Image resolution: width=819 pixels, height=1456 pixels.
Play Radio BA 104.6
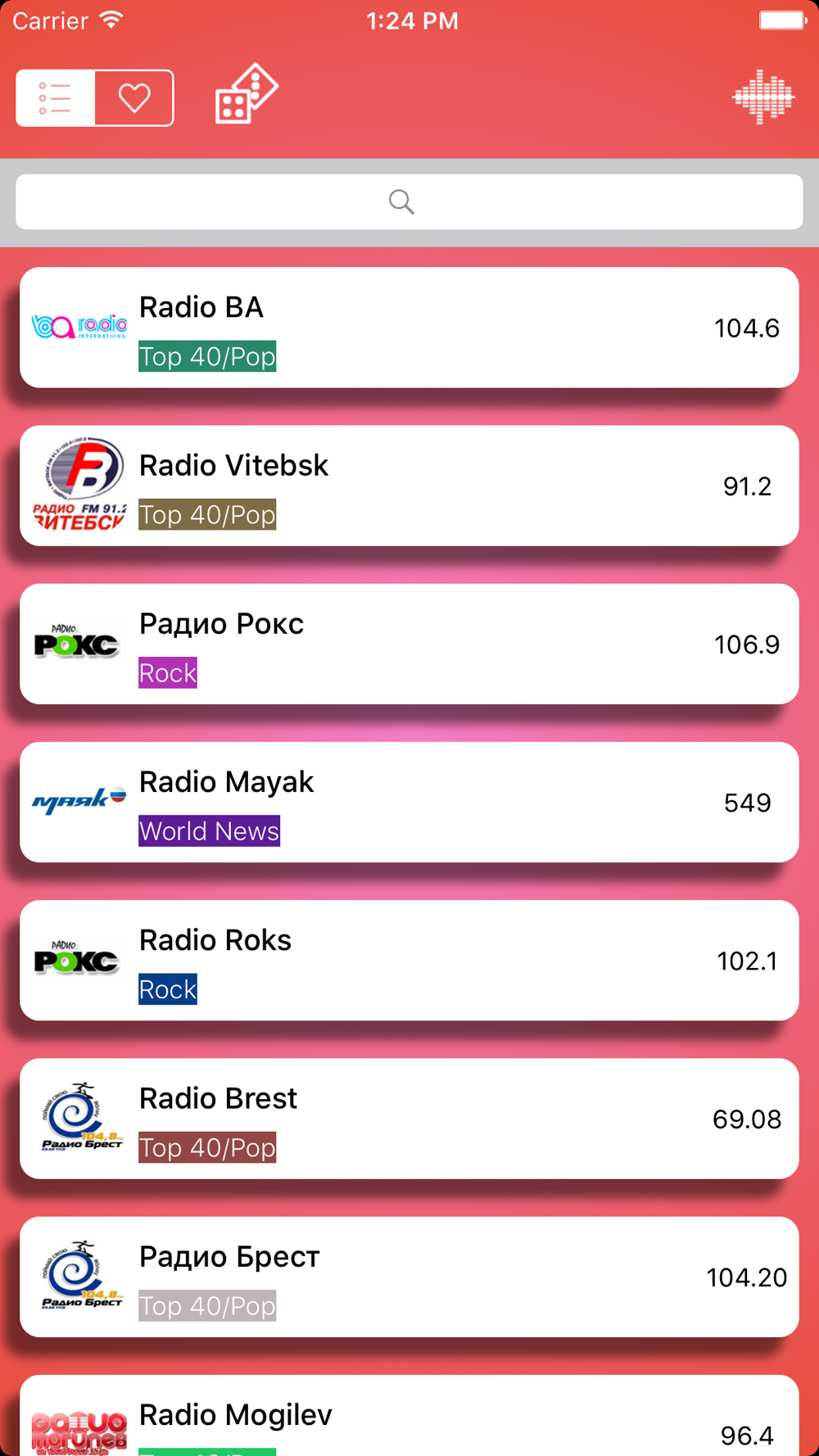pos(409,328)
